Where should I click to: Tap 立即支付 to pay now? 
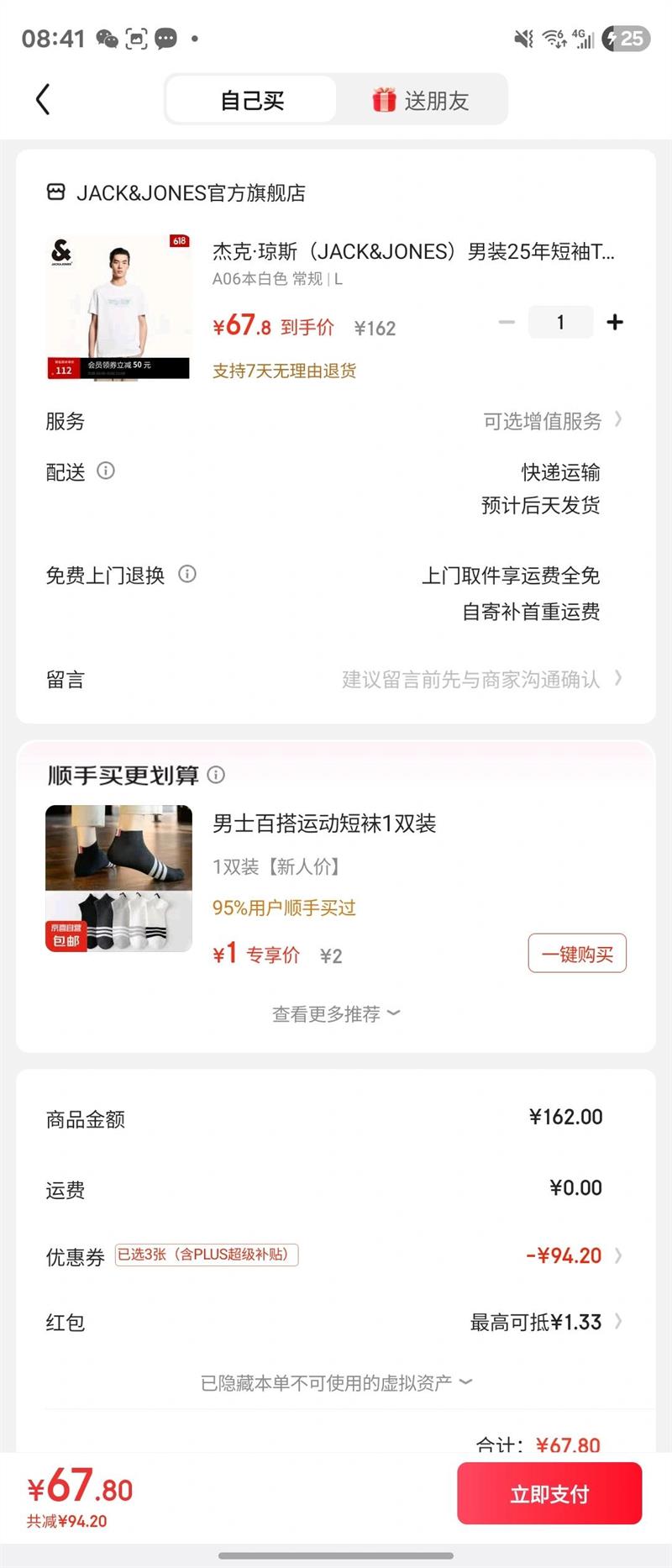[549, 1493]
